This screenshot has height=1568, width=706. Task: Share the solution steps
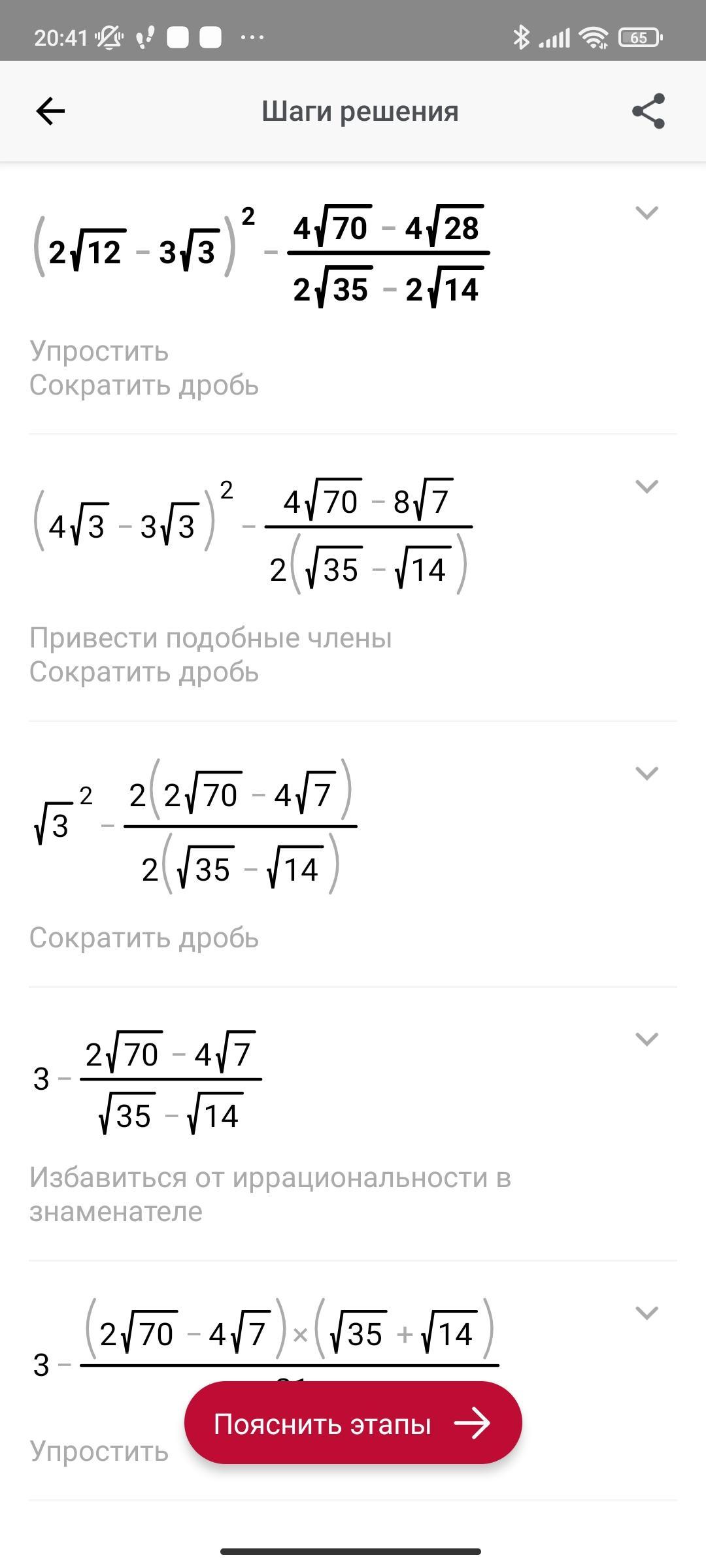(648, 111)
